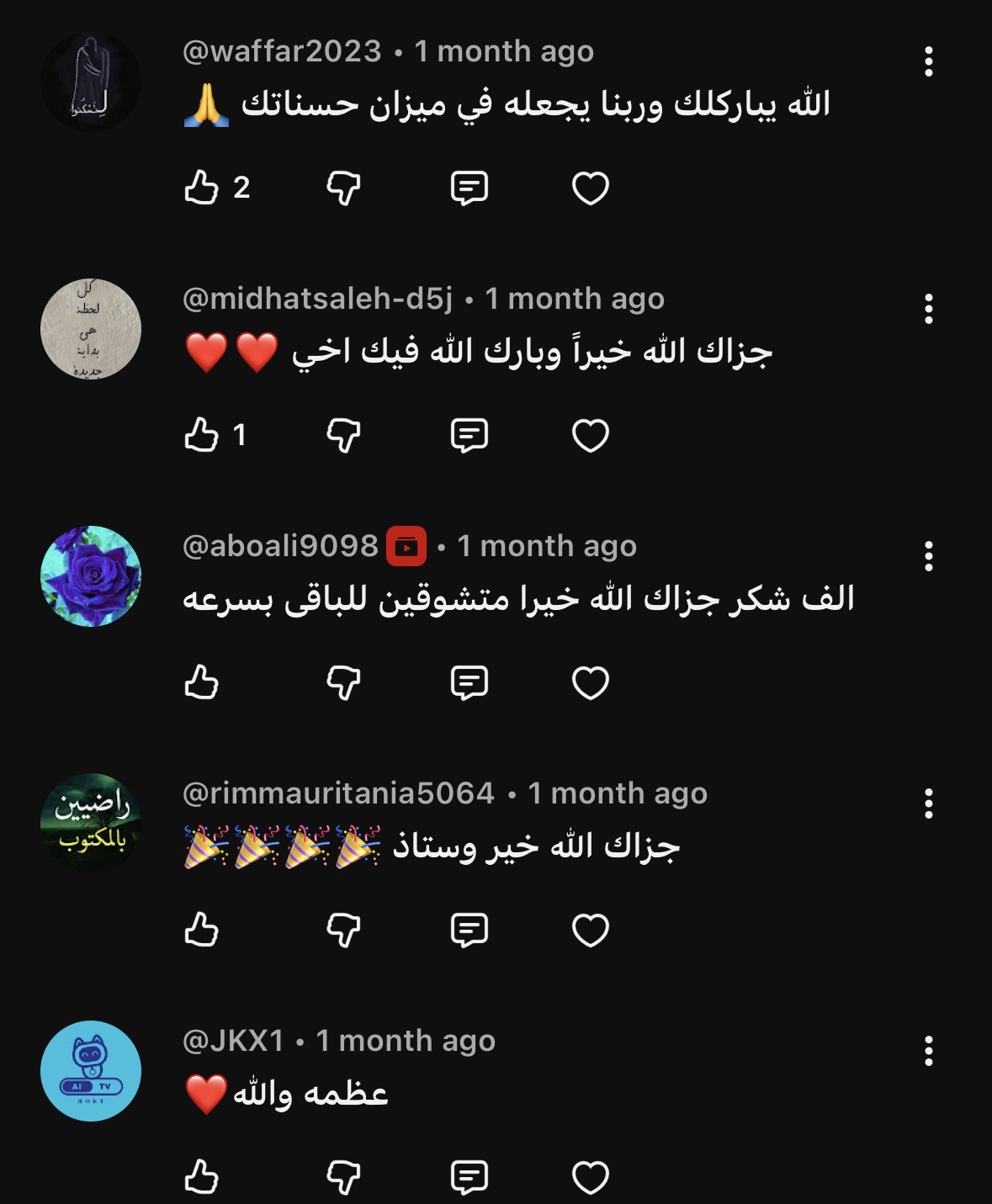Screen dimensions: 992x1204
Task: Open more options for @rimmauritania5064's comment
Action: (928, 804)
